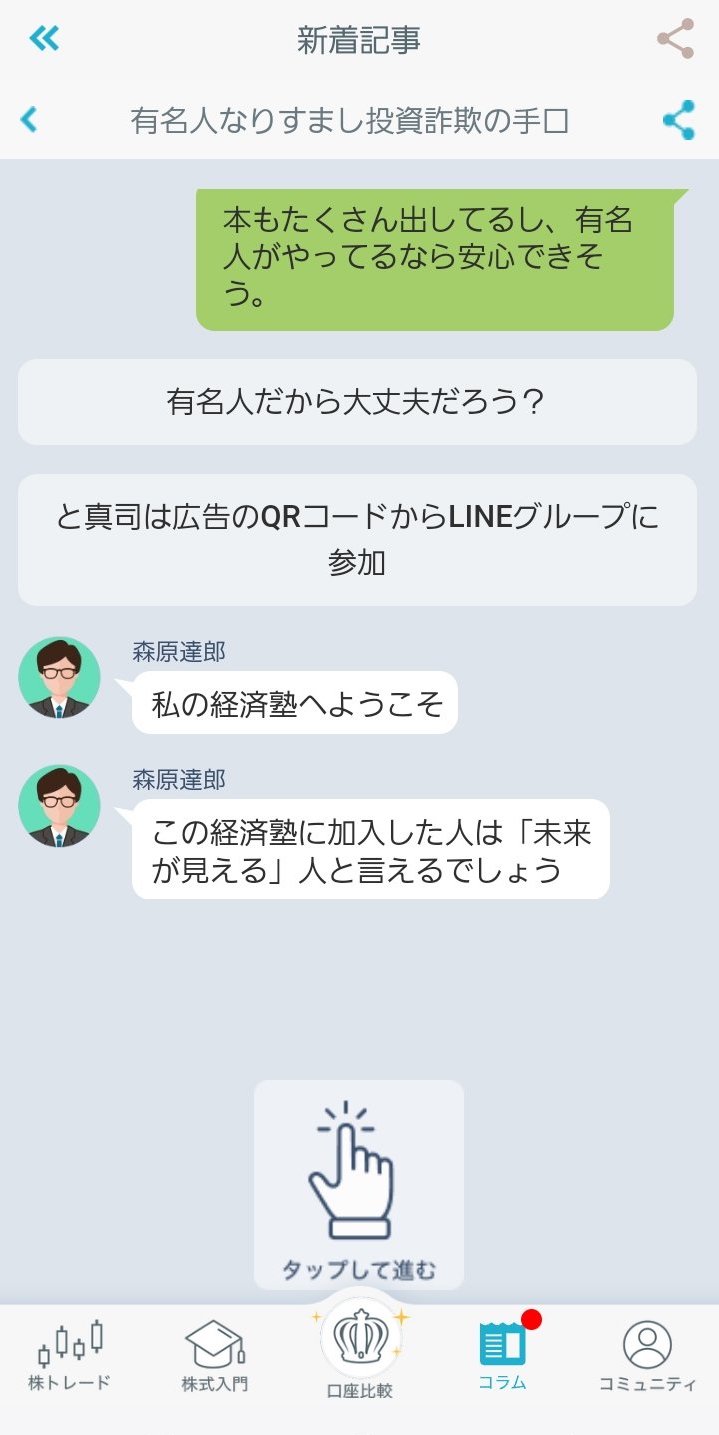
Task: Tap タップして進む to continue the story
Action: click(x=359, y=1185)
